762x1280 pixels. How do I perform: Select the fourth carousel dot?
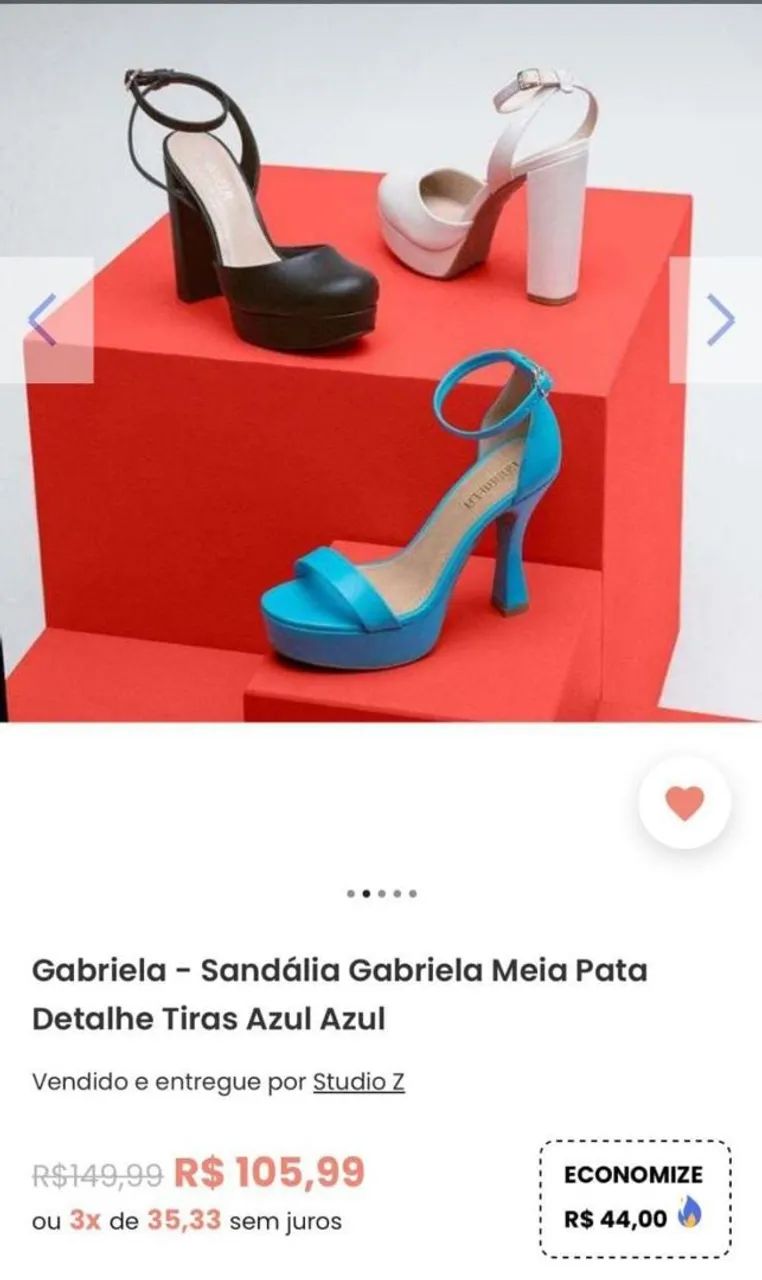pyautogui.click(x=397, y=893)
